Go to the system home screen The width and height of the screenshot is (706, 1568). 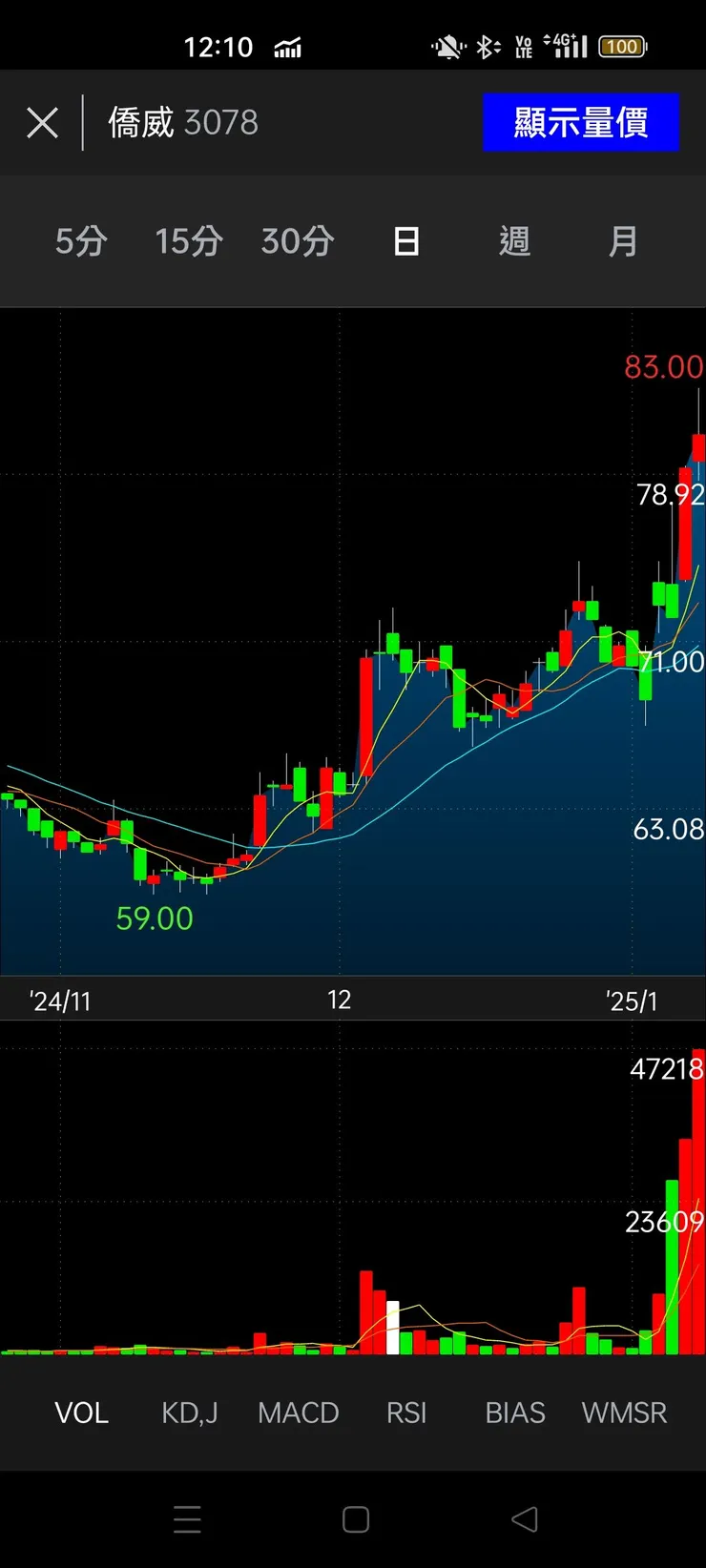coord(356,1519)
